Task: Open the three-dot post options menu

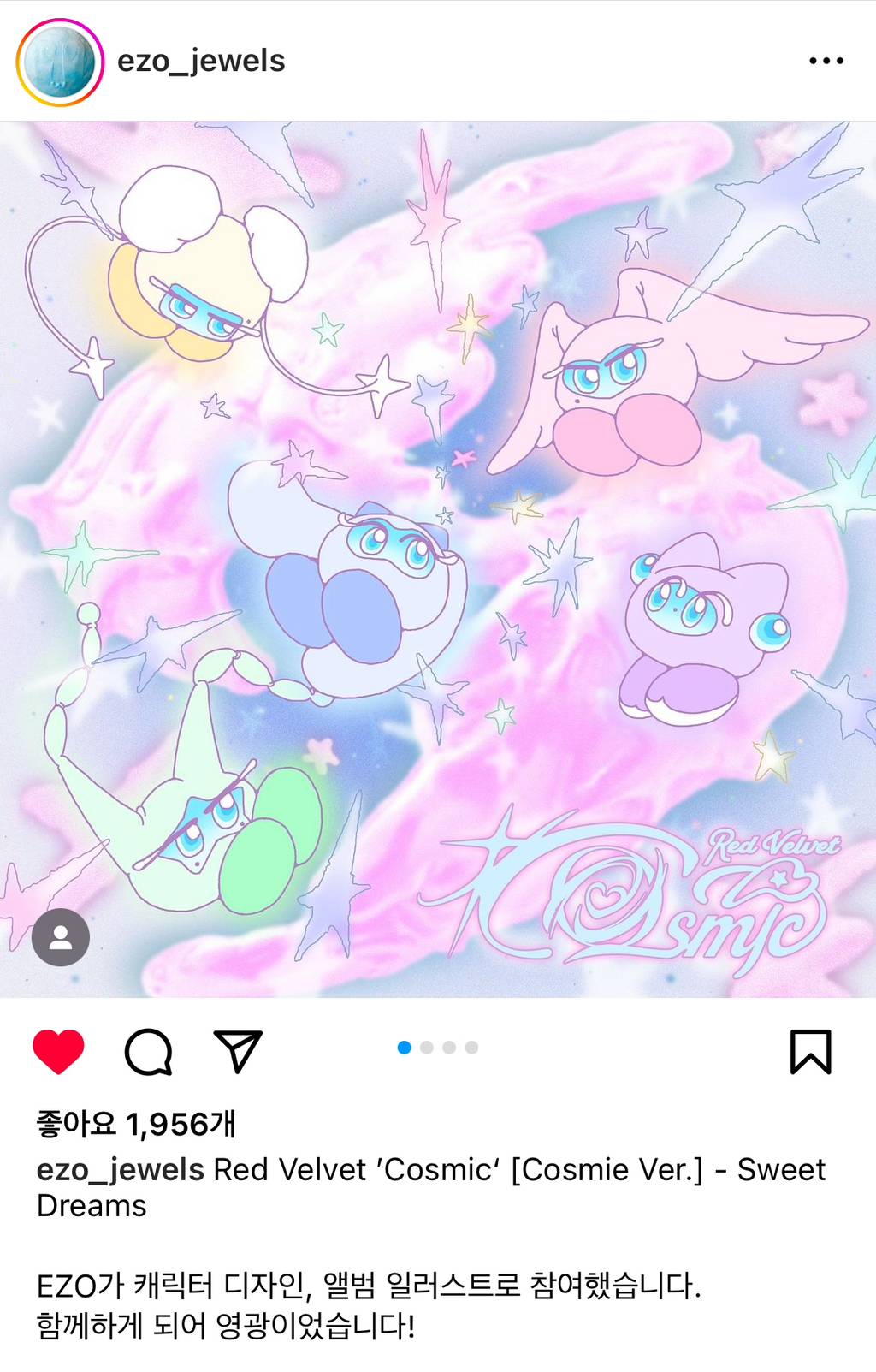Action: tap(826, 61)
